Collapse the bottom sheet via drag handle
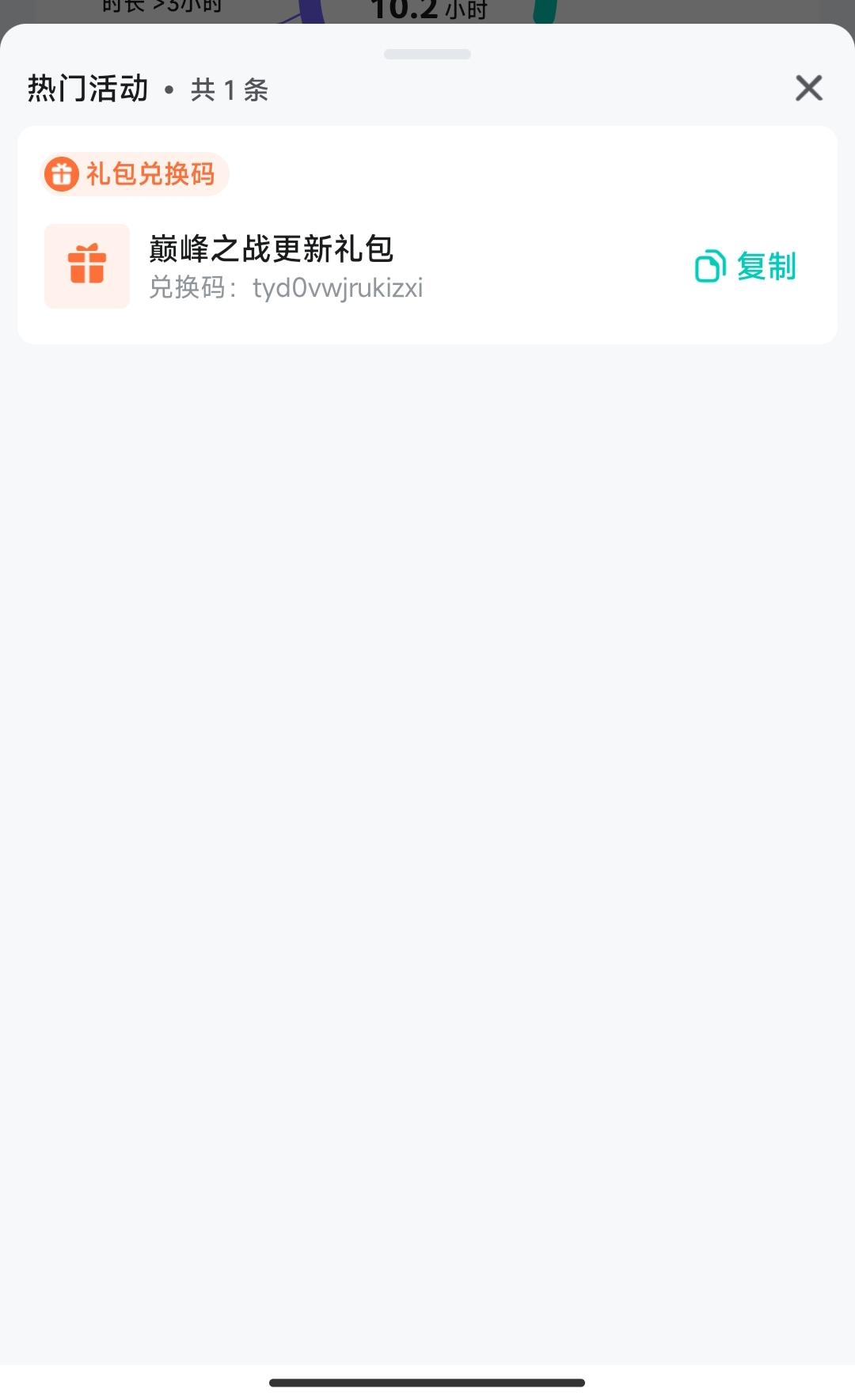This screenshot has height=1400, width=855. click(427, 55)
